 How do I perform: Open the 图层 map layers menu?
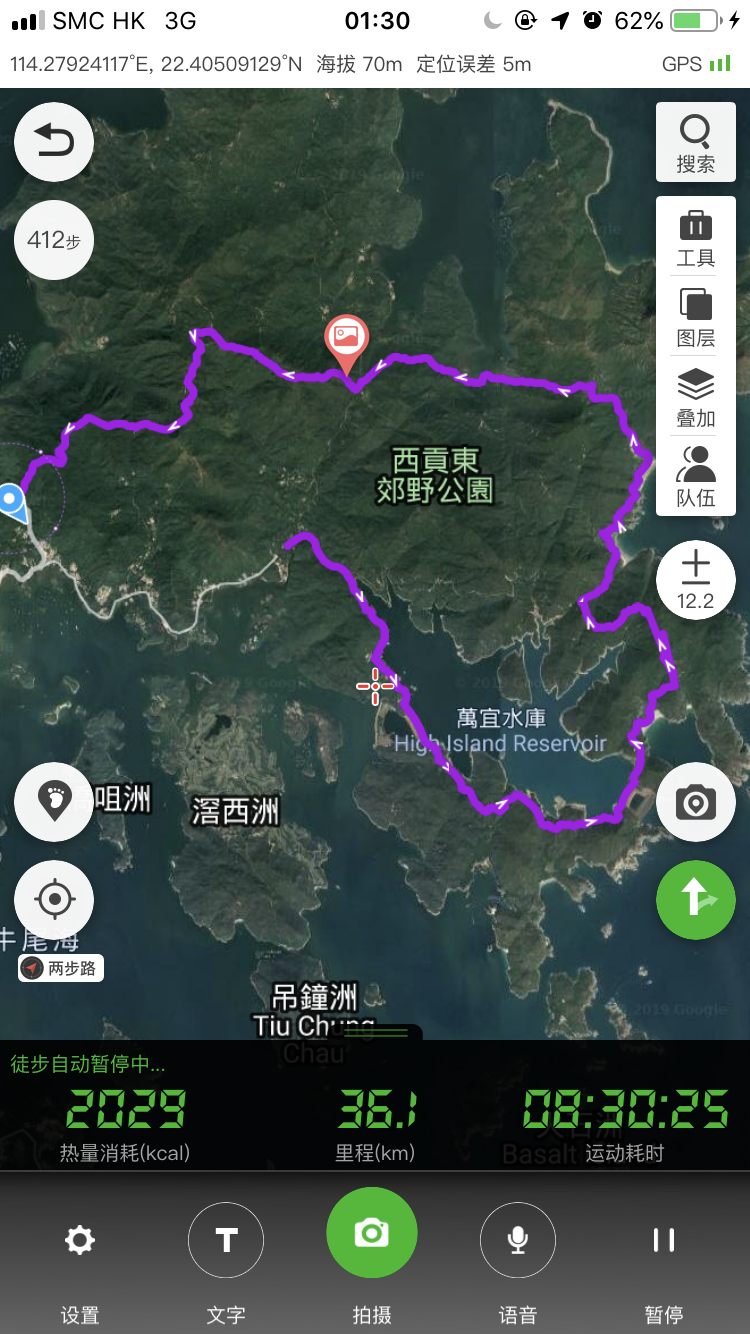coord(695,317)
